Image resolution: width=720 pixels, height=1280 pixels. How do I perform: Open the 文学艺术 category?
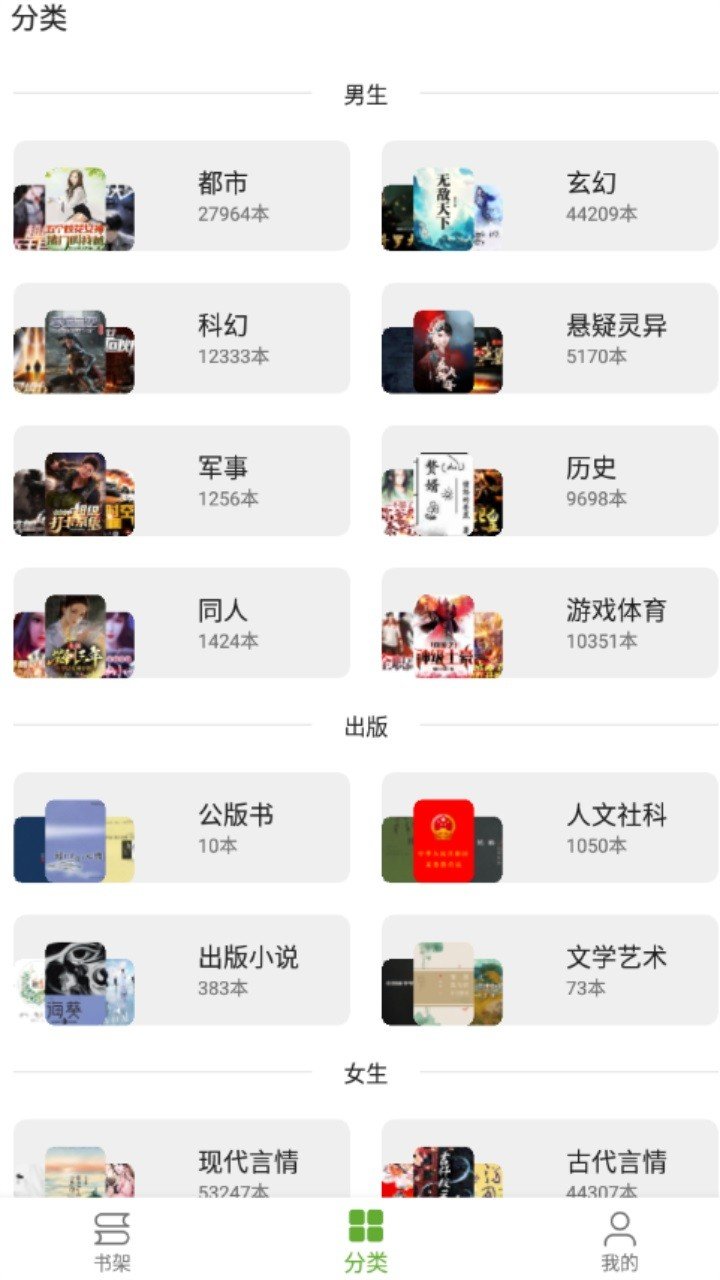tap(550, 970)
